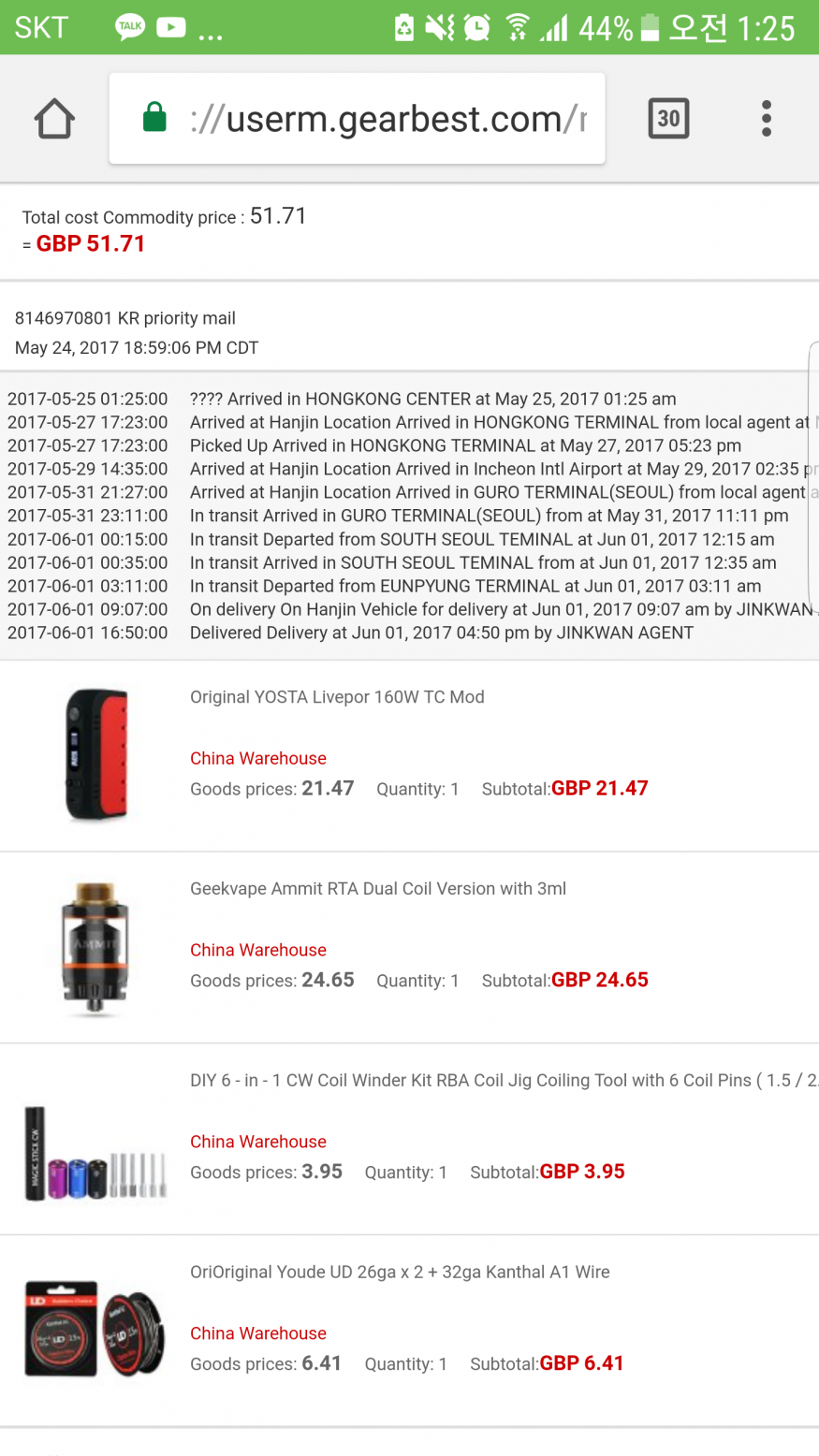Open the Geekvape Ammit RTA Dual Coil product

click(378, 889)
